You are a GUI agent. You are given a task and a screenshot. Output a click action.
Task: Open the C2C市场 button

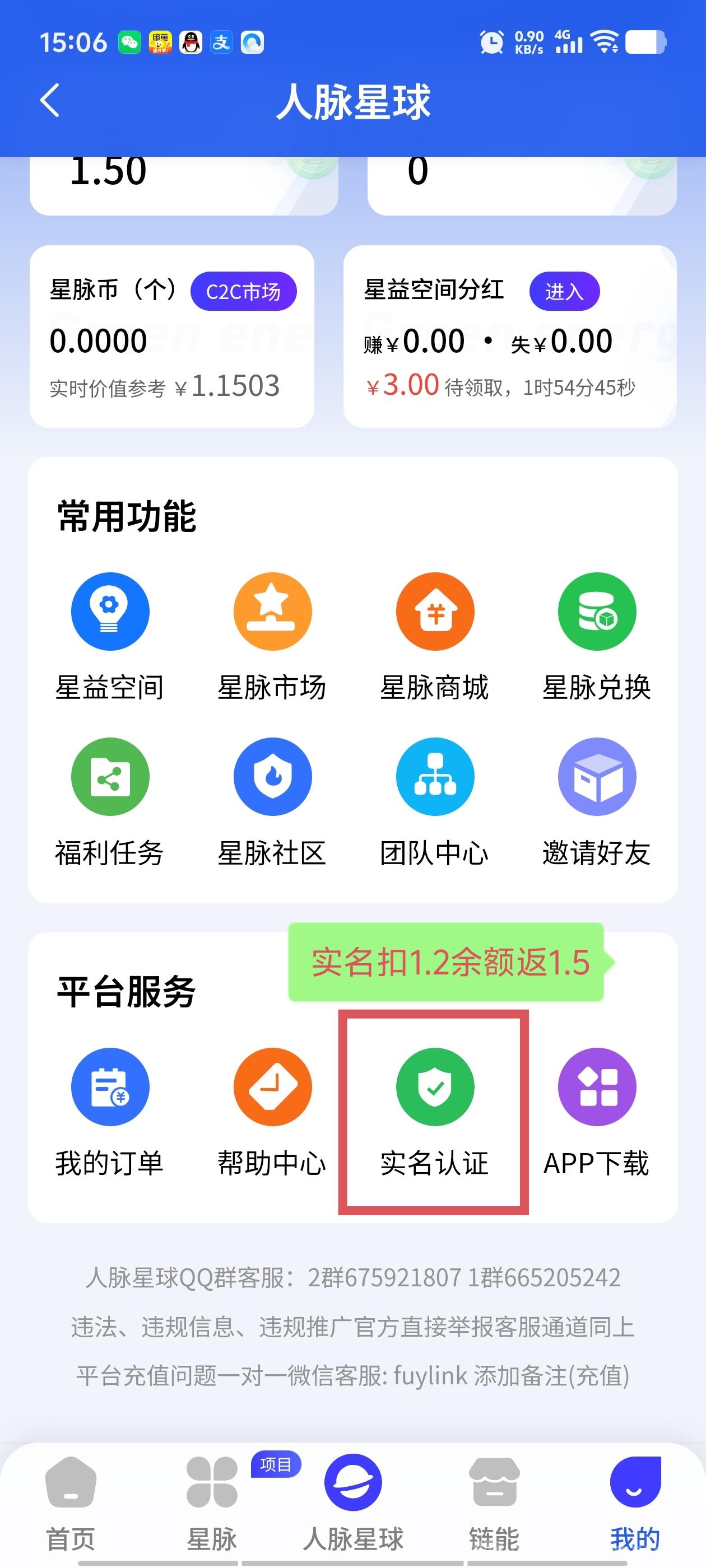pos(244,292)
